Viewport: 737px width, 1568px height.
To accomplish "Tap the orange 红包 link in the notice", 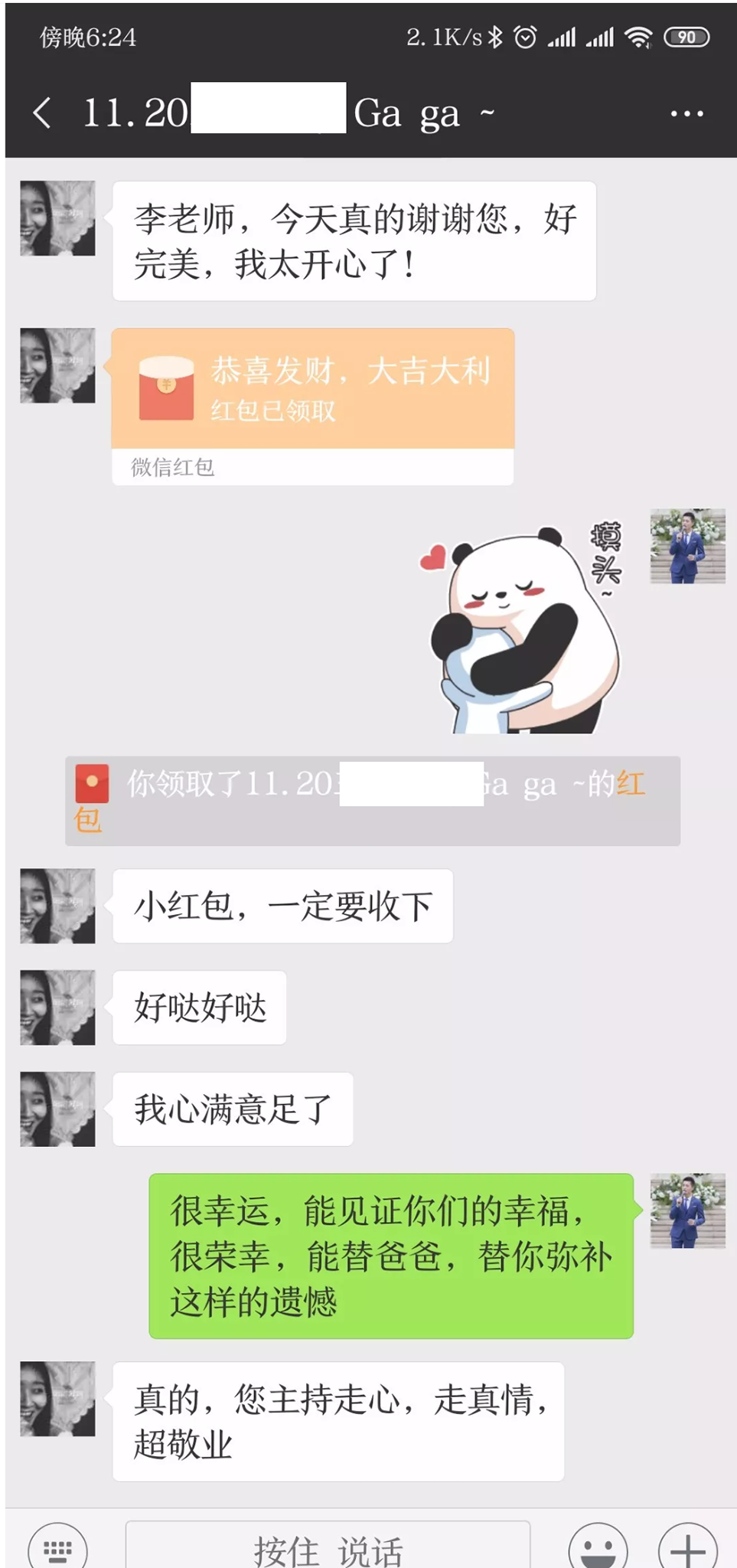I will 630,784.
